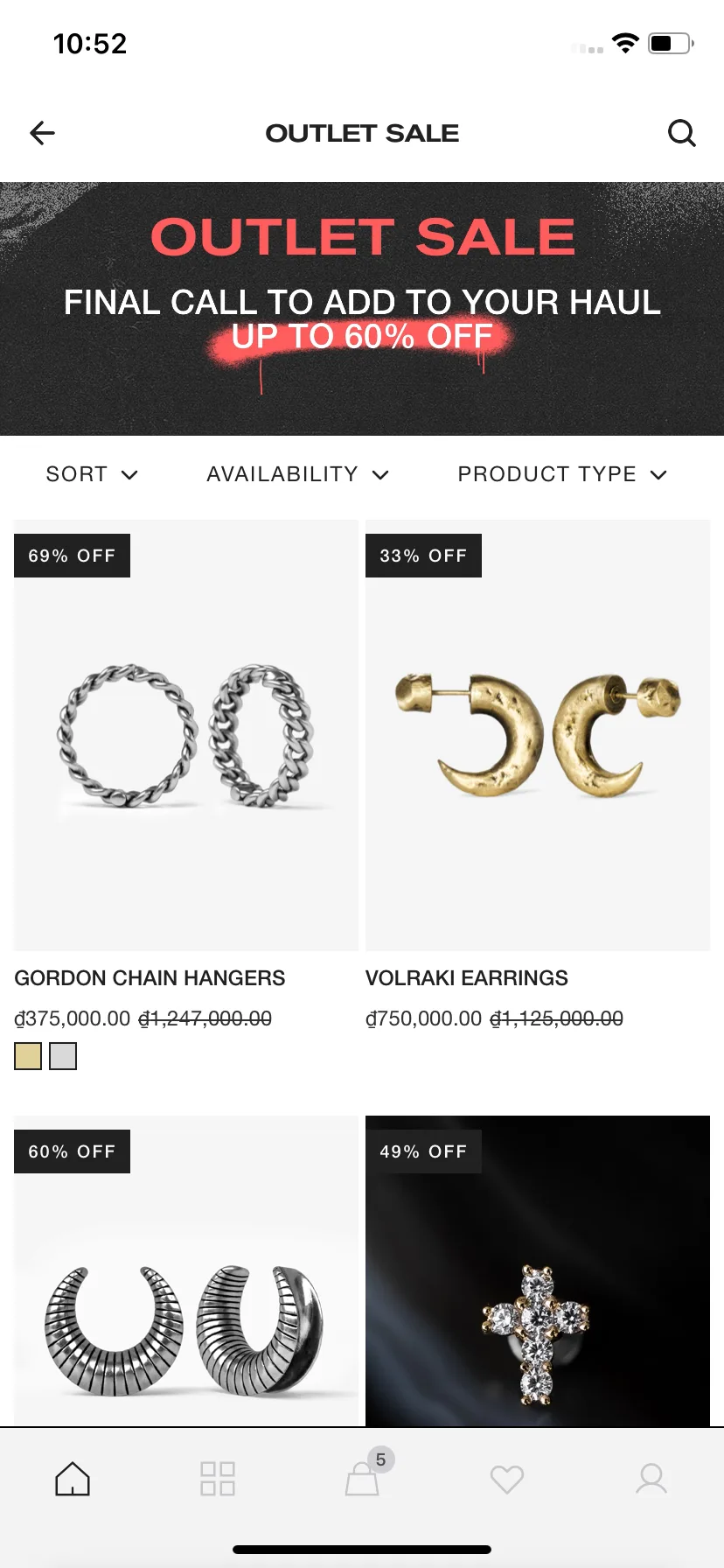
Task: Go to the account profile tab
Action: coord(651,1479)
